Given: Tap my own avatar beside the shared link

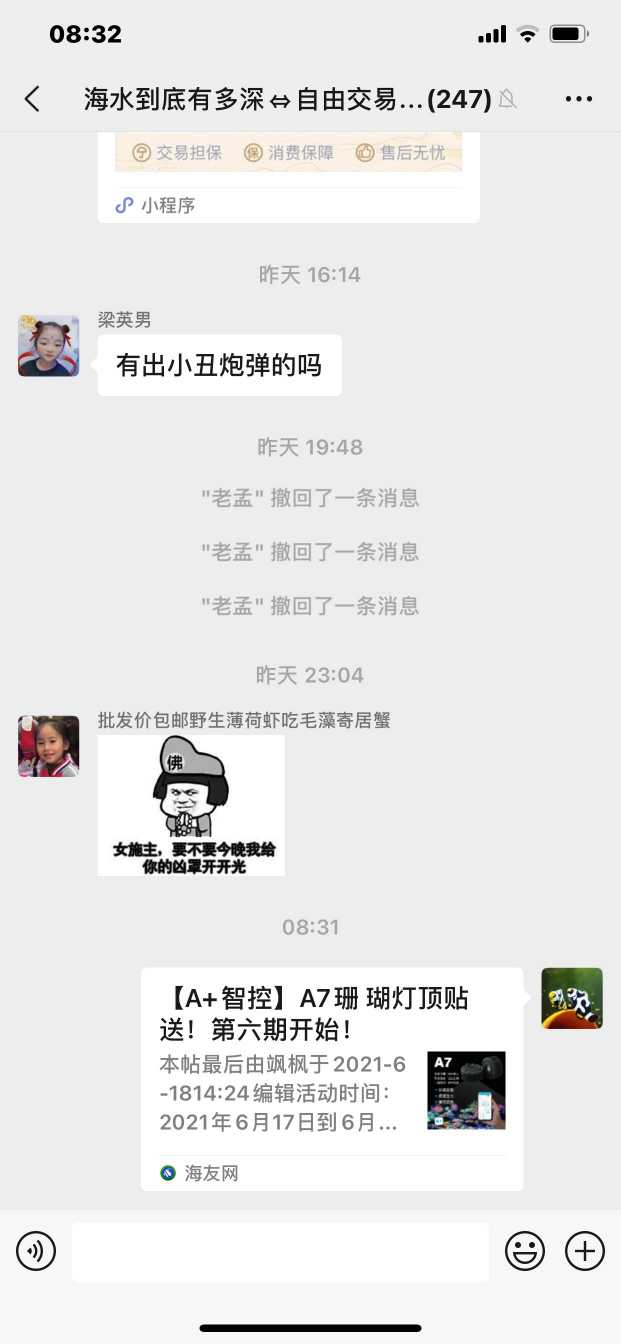Looking at the screenshot, I should [x=572, y=998].
